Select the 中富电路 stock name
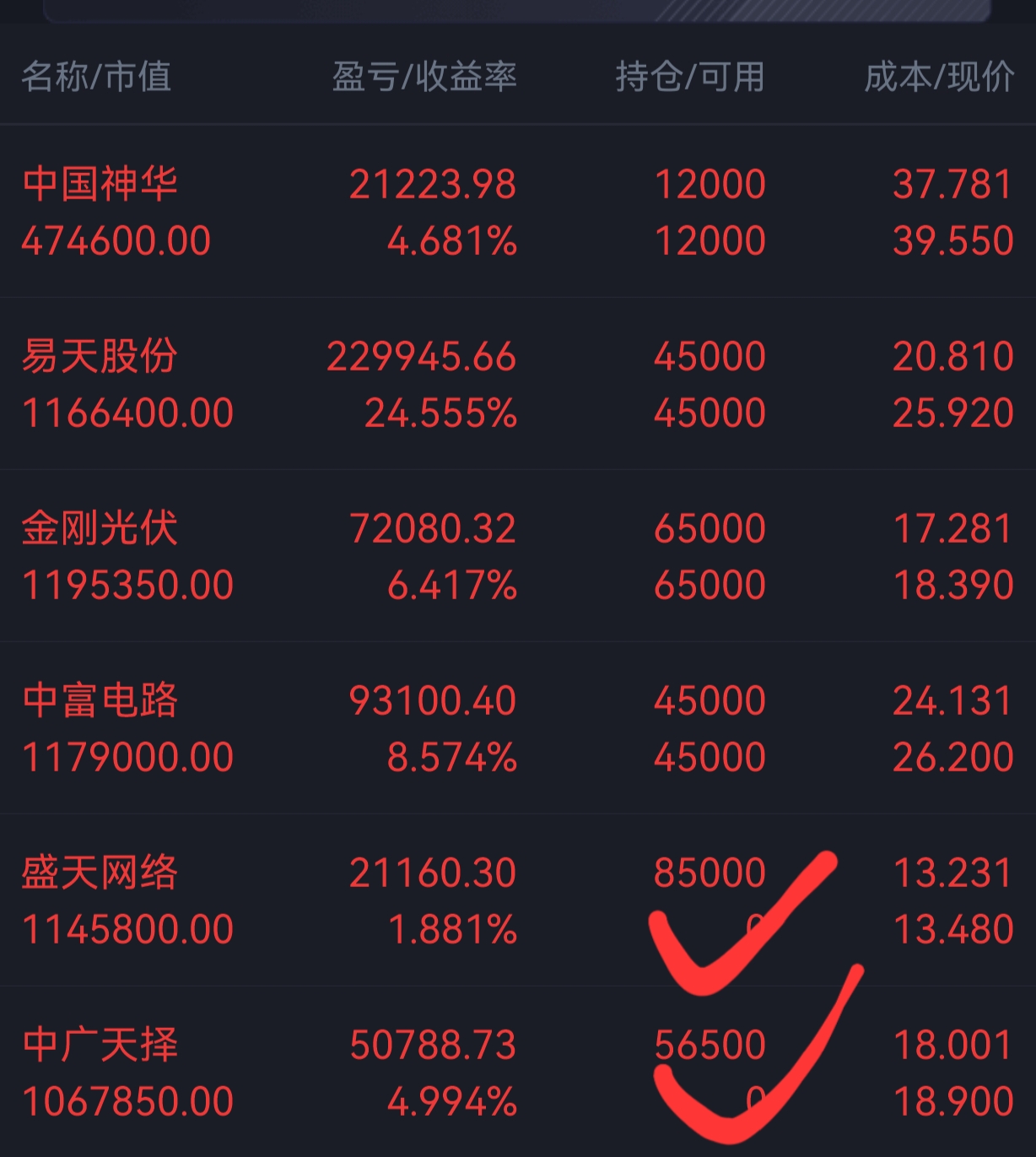This screenshot has height=1157, width=1036. click(101, 700)
